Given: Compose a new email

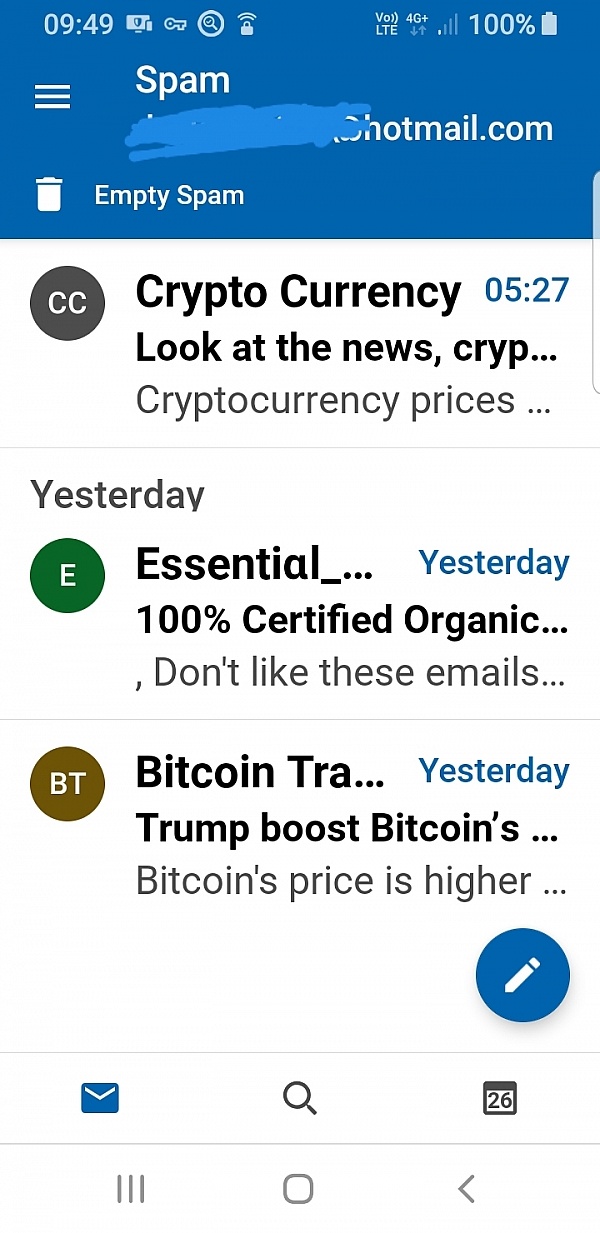Looking at the screenshot, I should coord(522,975).
